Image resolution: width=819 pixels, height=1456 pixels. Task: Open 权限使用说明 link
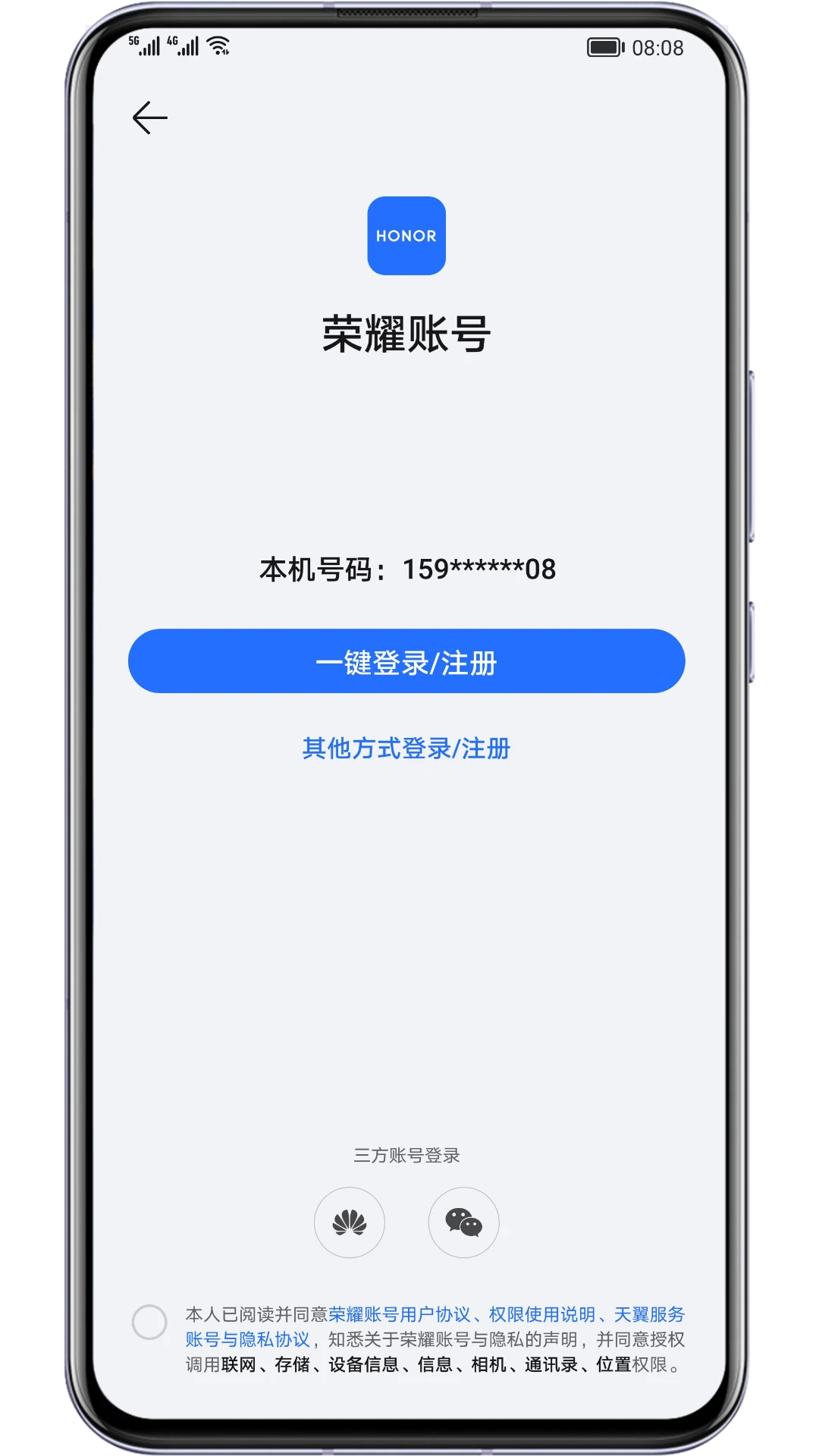tap(541, 1314)
